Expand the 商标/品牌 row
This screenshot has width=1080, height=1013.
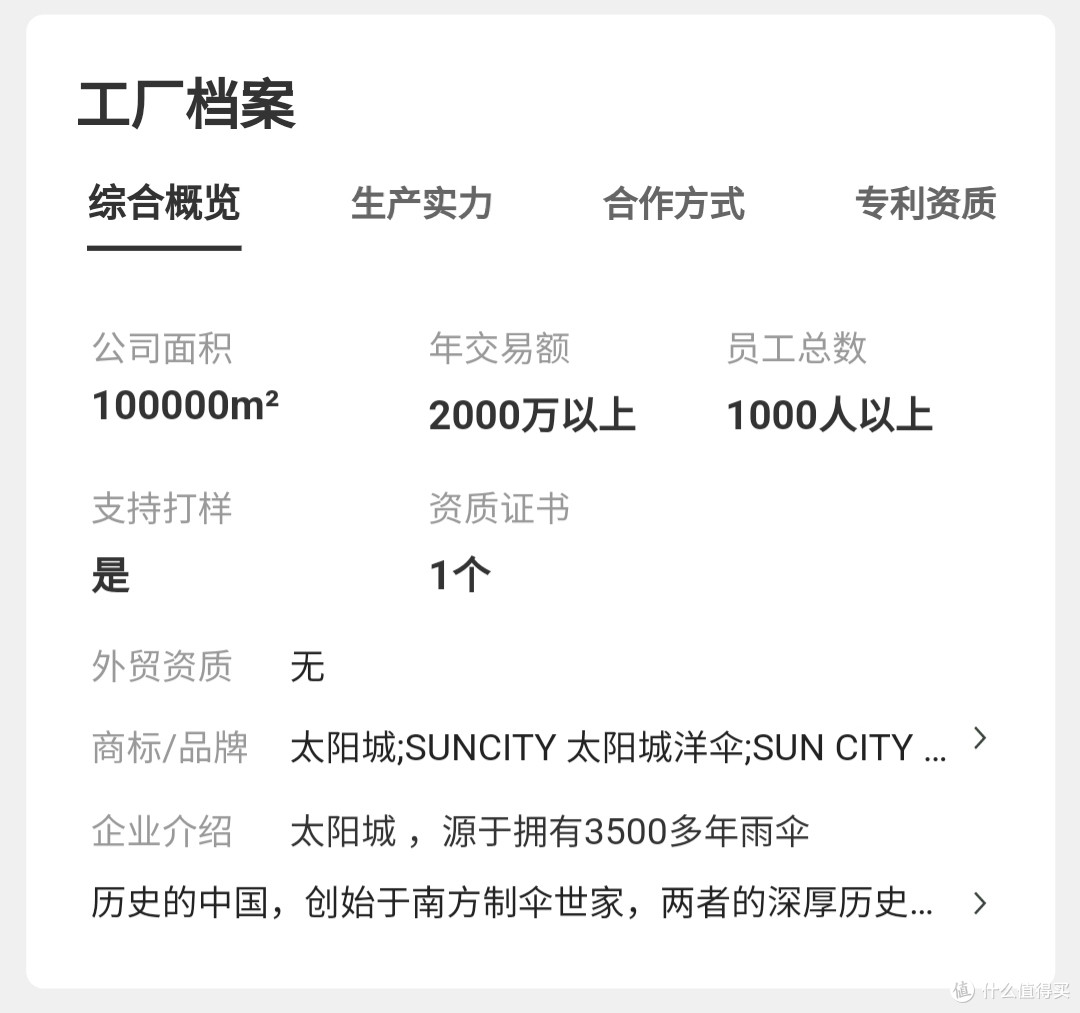(x=979, y=740)
